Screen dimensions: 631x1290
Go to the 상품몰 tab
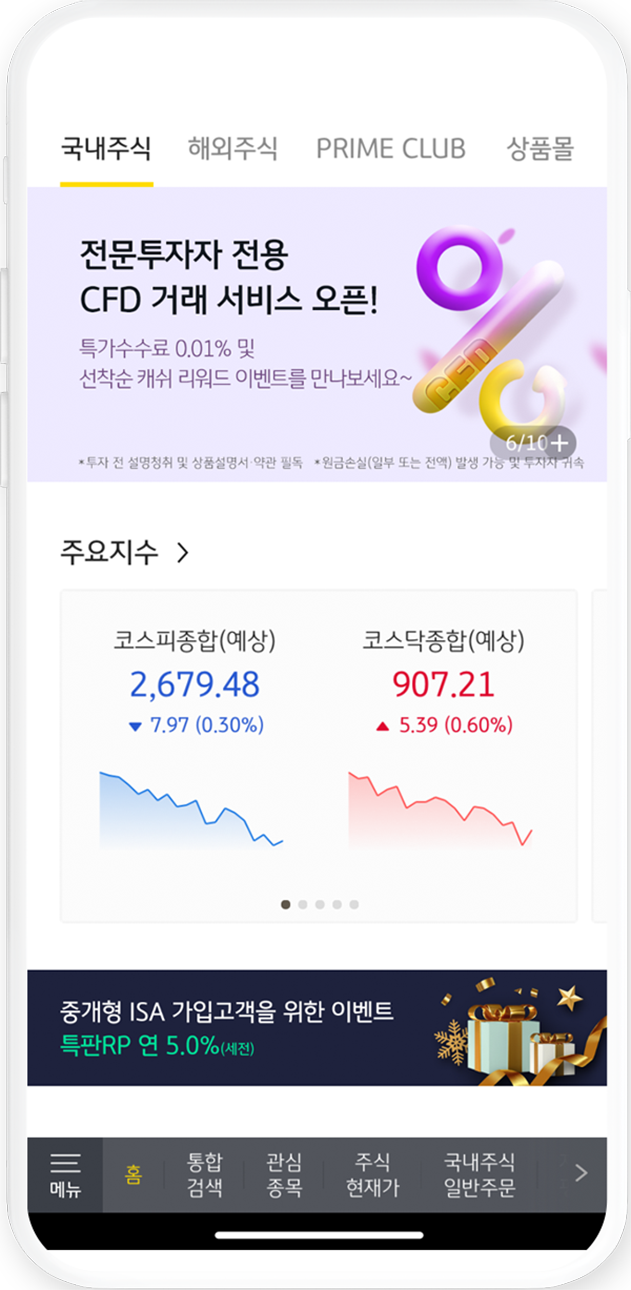(x=540, y=149)
